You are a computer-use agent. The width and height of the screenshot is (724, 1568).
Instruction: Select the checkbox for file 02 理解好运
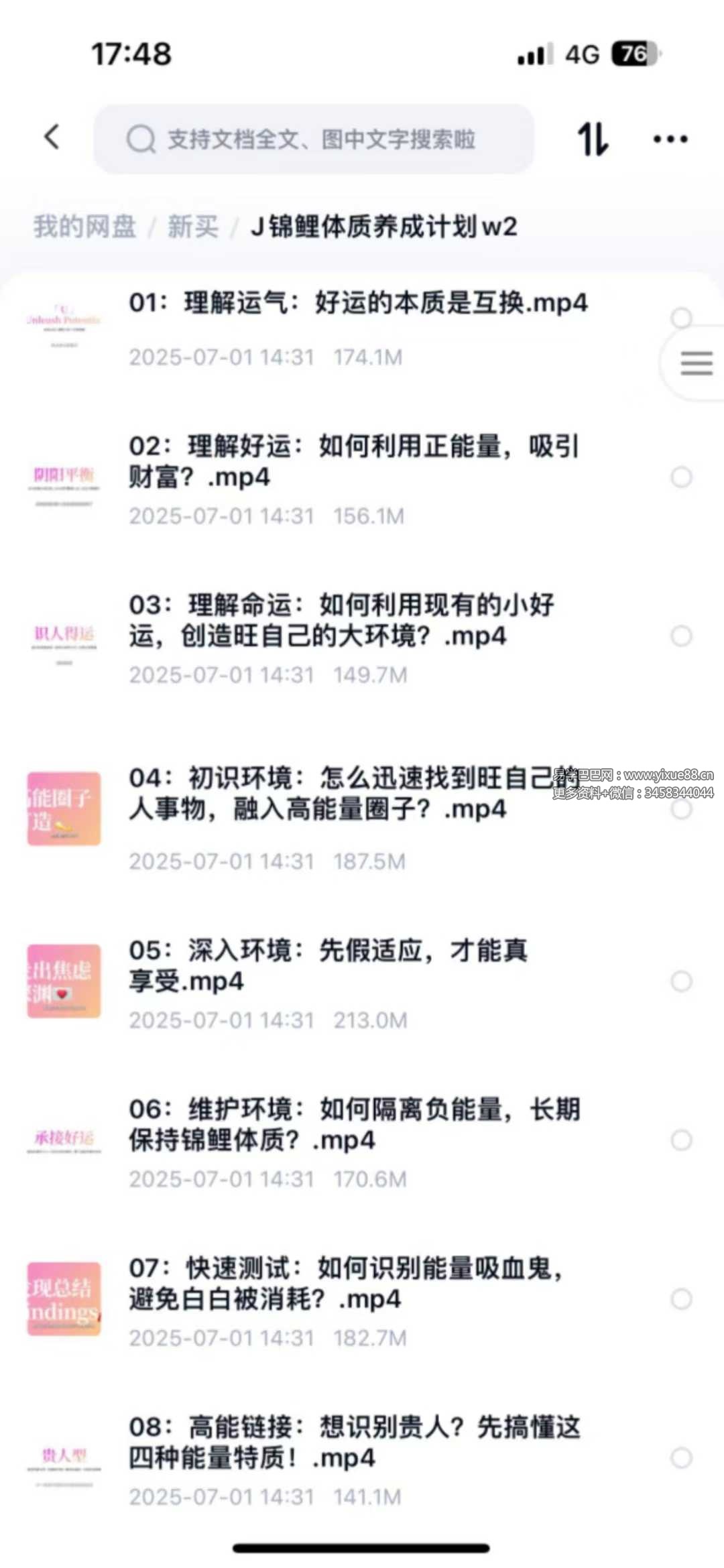tap(681, 477)
